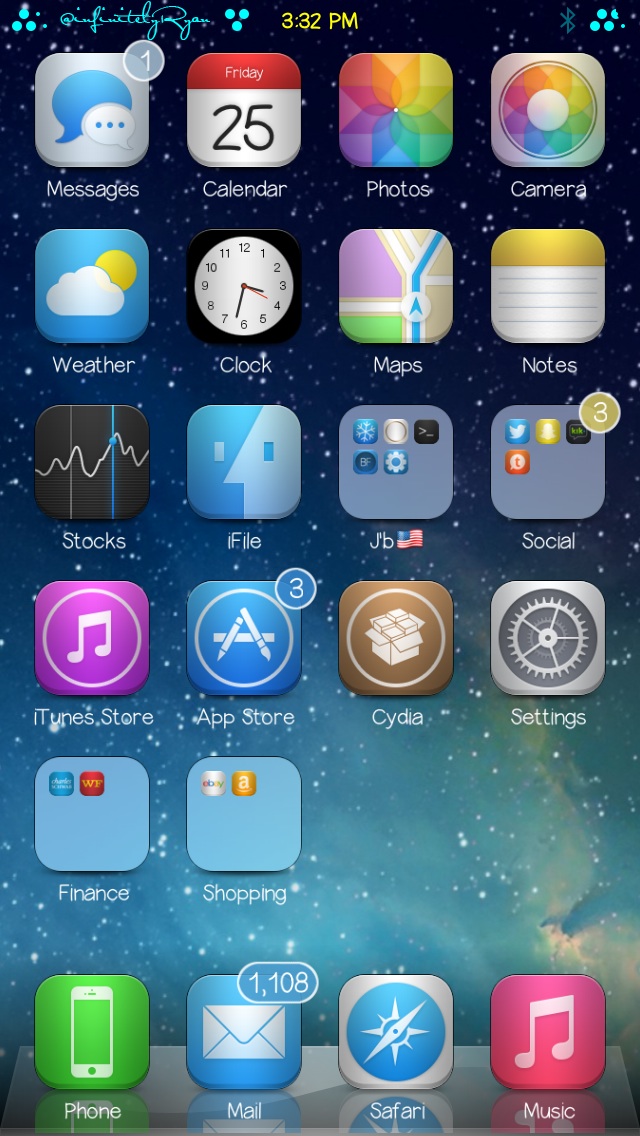Viewport: 640px width, 1136px height.
Task: Launch Cydia
Action: pyautogui.click(x=396, y=638)
